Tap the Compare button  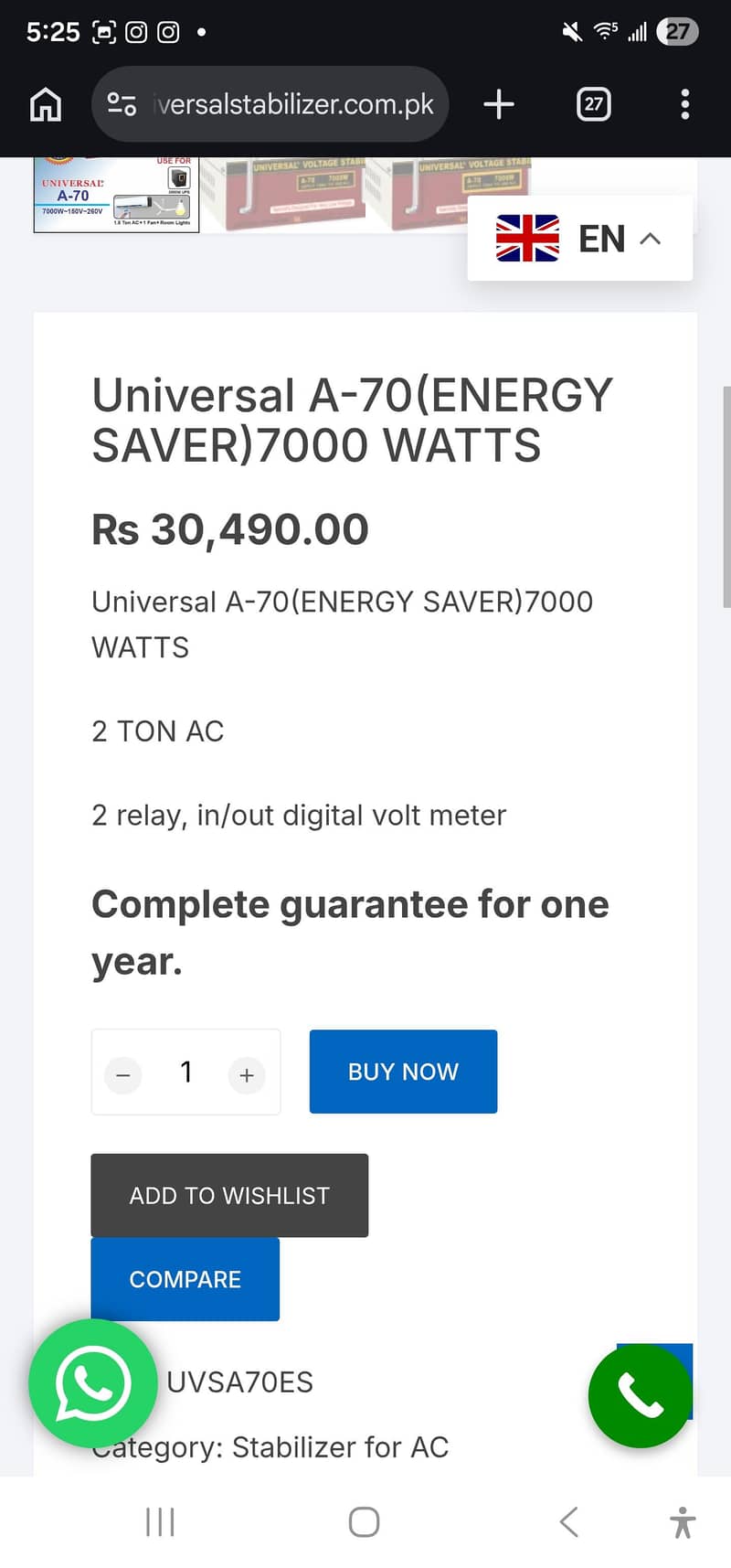185,1279
